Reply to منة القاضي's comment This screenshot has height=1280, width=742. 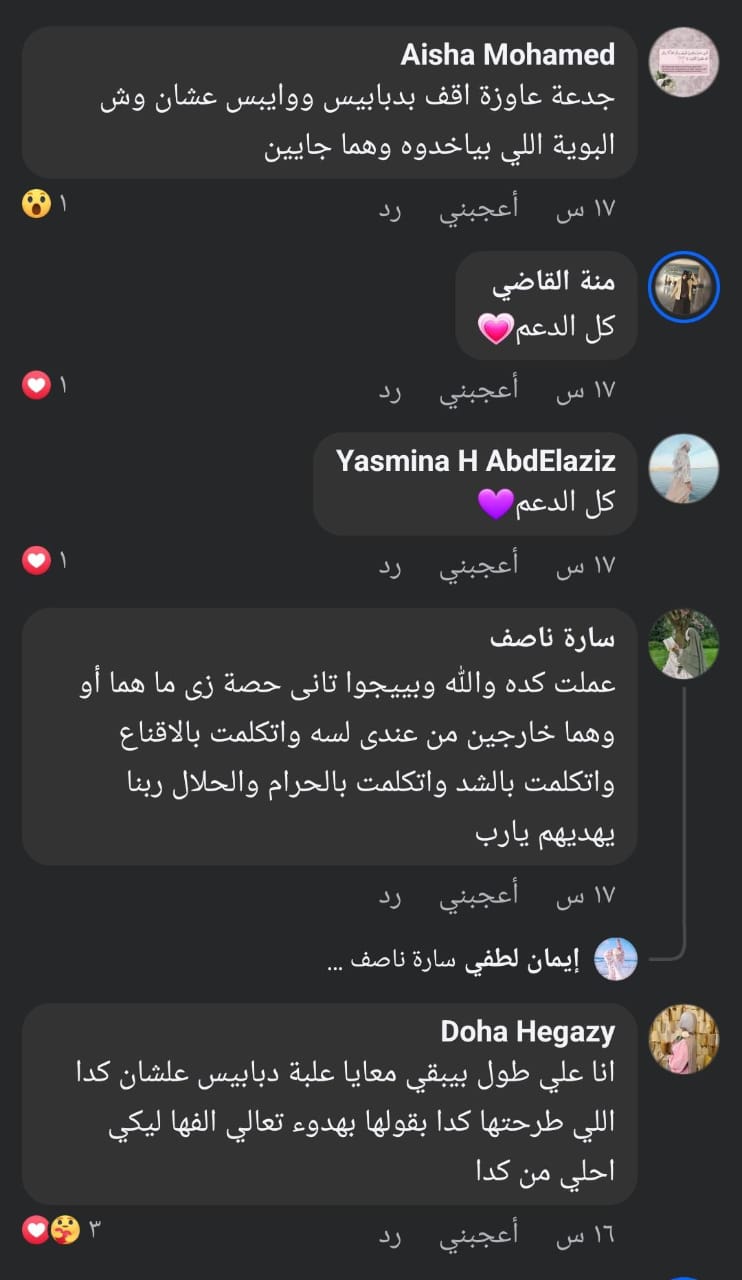point(389,389)
